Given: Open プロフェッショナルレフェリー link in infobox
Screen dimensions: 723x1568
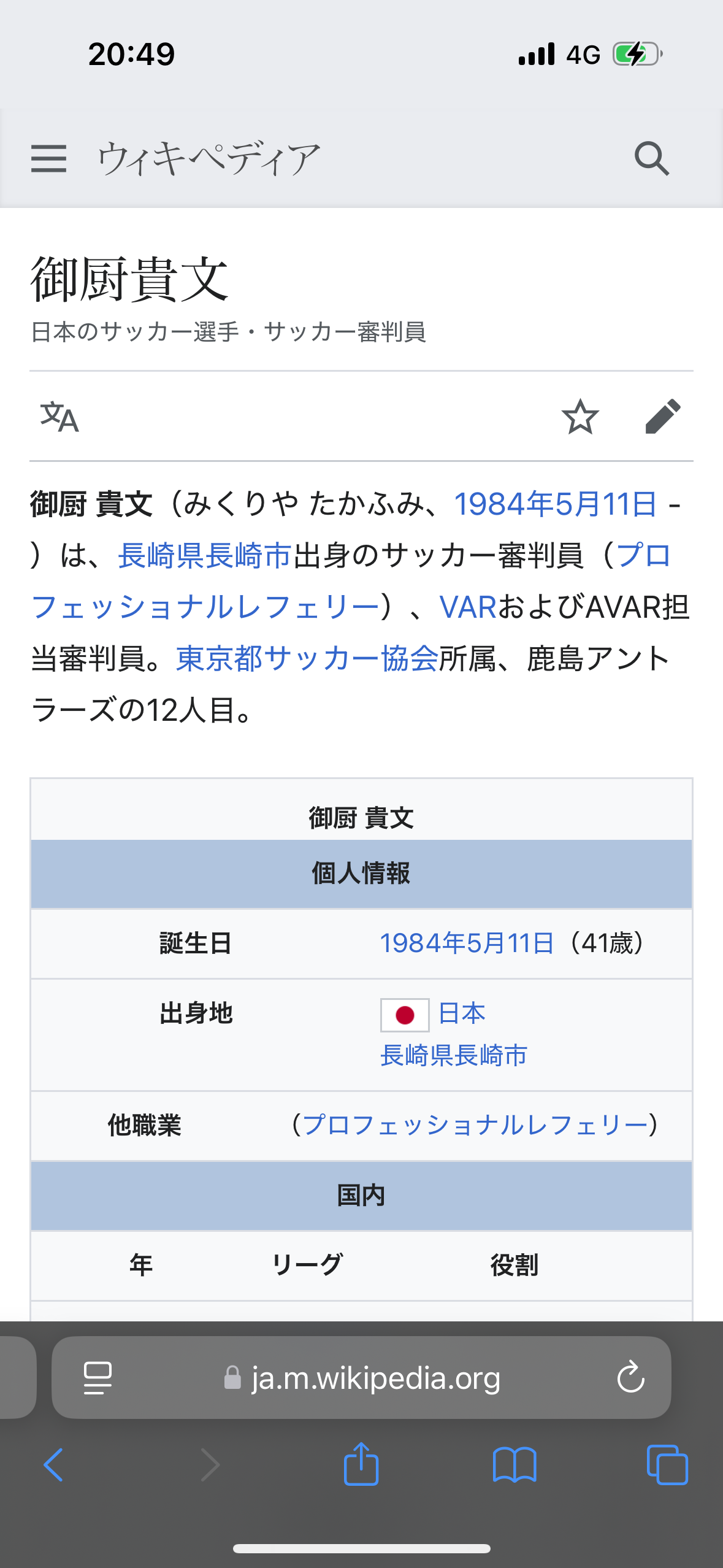Looking at the screenshot, I should tap(475, 1125).
